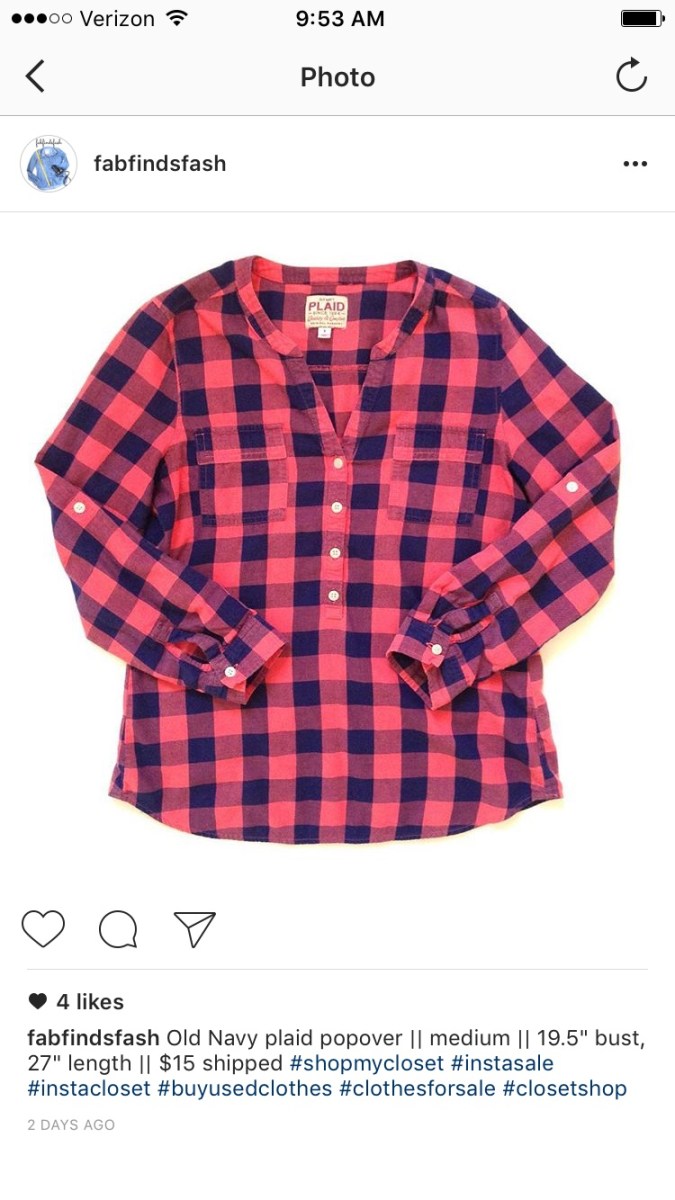Open the #instasale hashtag
675x1200 pixels.
click(502, 1063)
